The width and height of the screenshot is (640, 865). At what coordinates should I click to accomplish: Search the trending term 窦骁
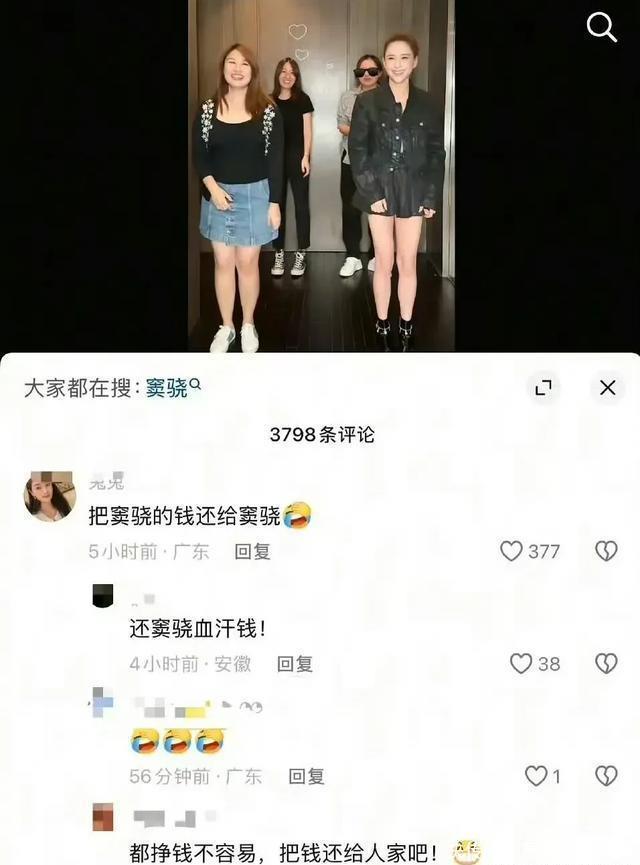pyautogui.click(x=173, y=388)
